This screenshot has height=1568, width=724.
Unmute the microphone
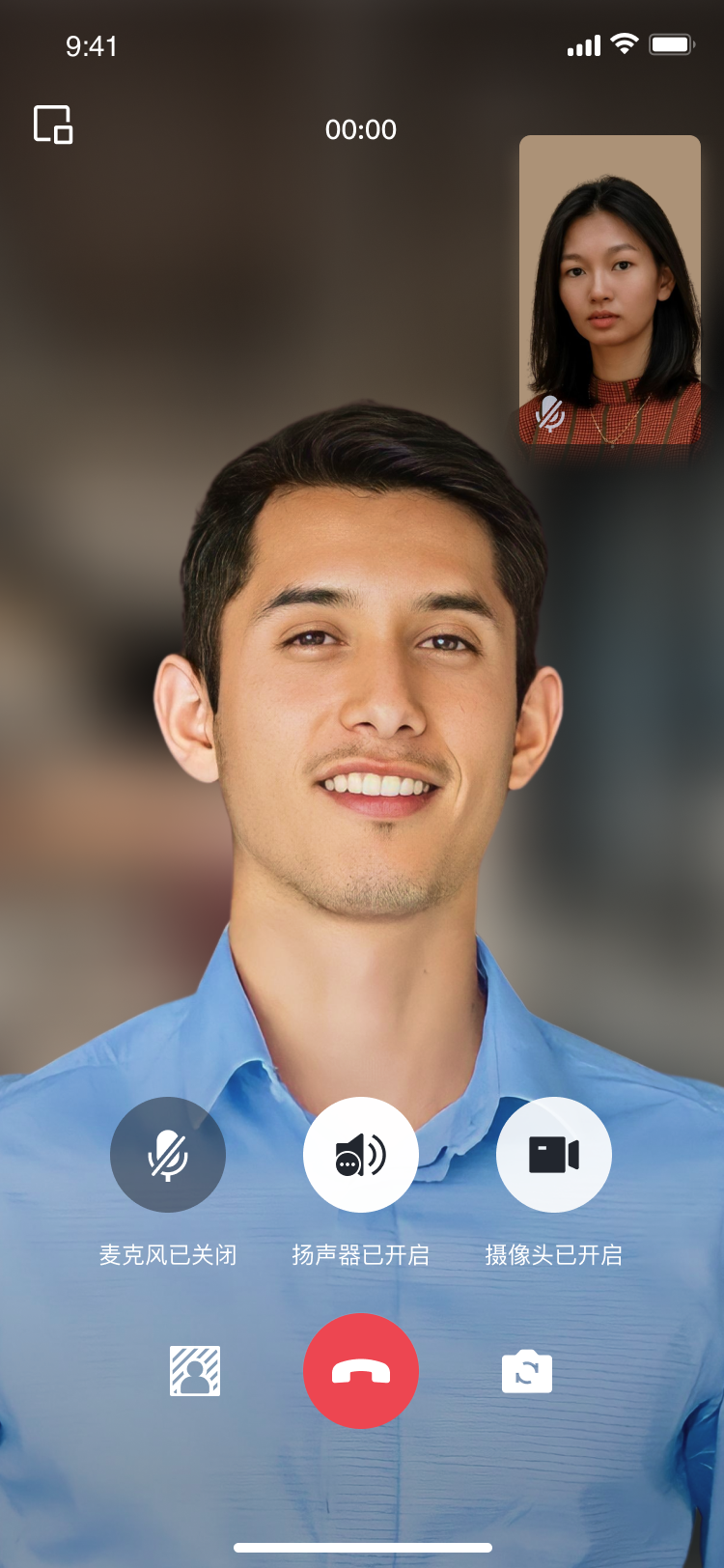168,1155
